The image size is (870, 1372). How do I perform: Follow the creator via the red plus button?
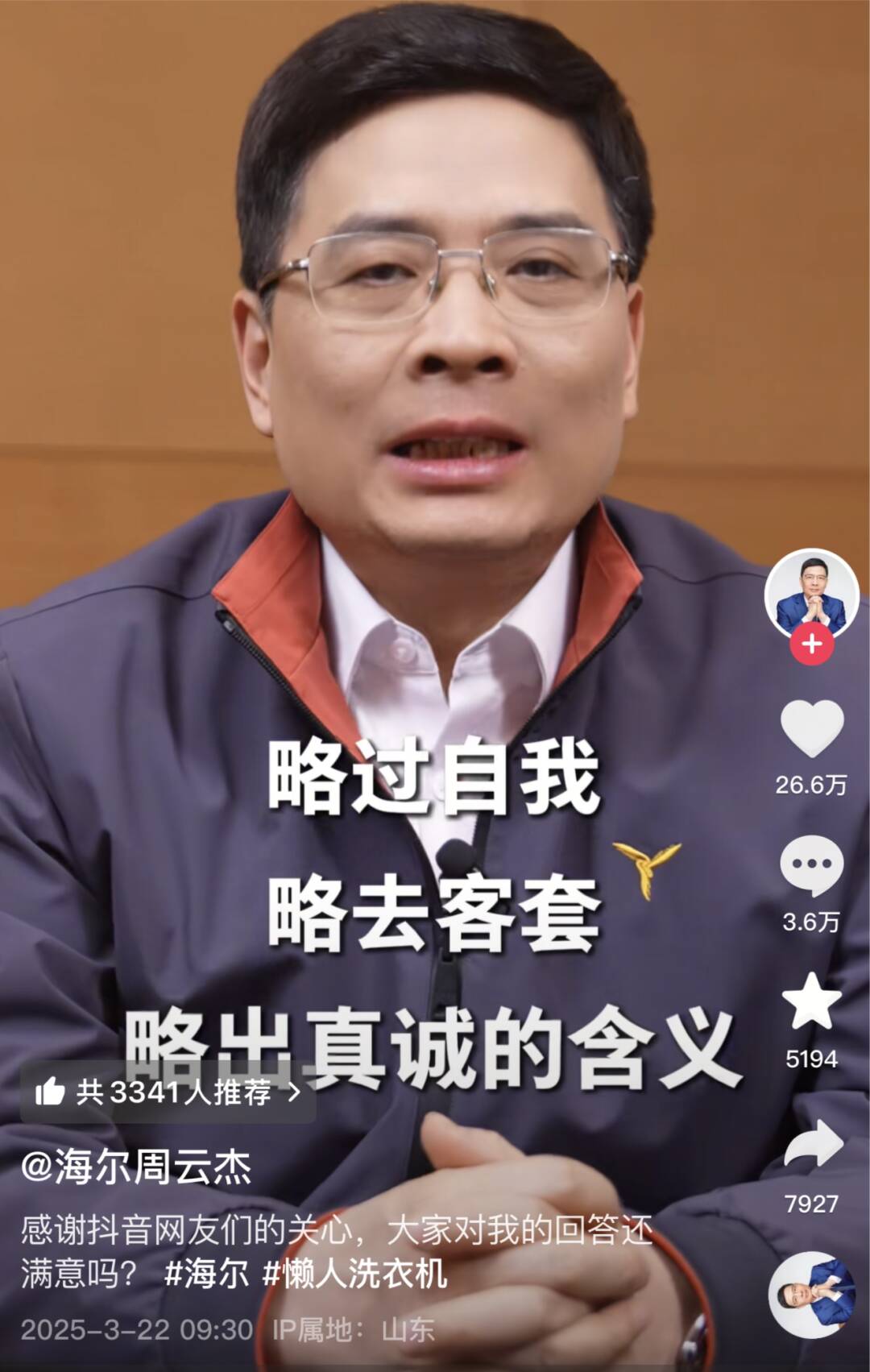[811, 645]
